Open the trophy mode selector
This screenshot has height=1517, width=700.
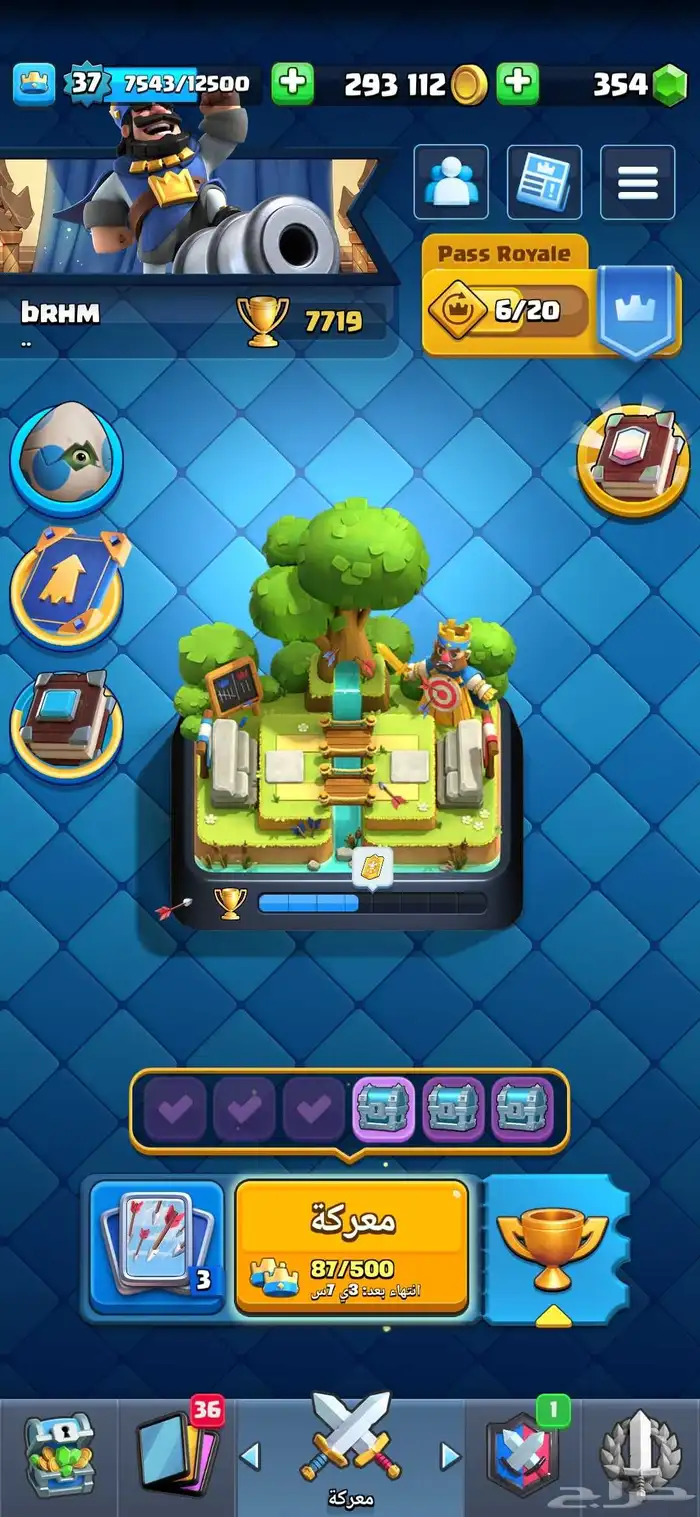coord(552,1250)
